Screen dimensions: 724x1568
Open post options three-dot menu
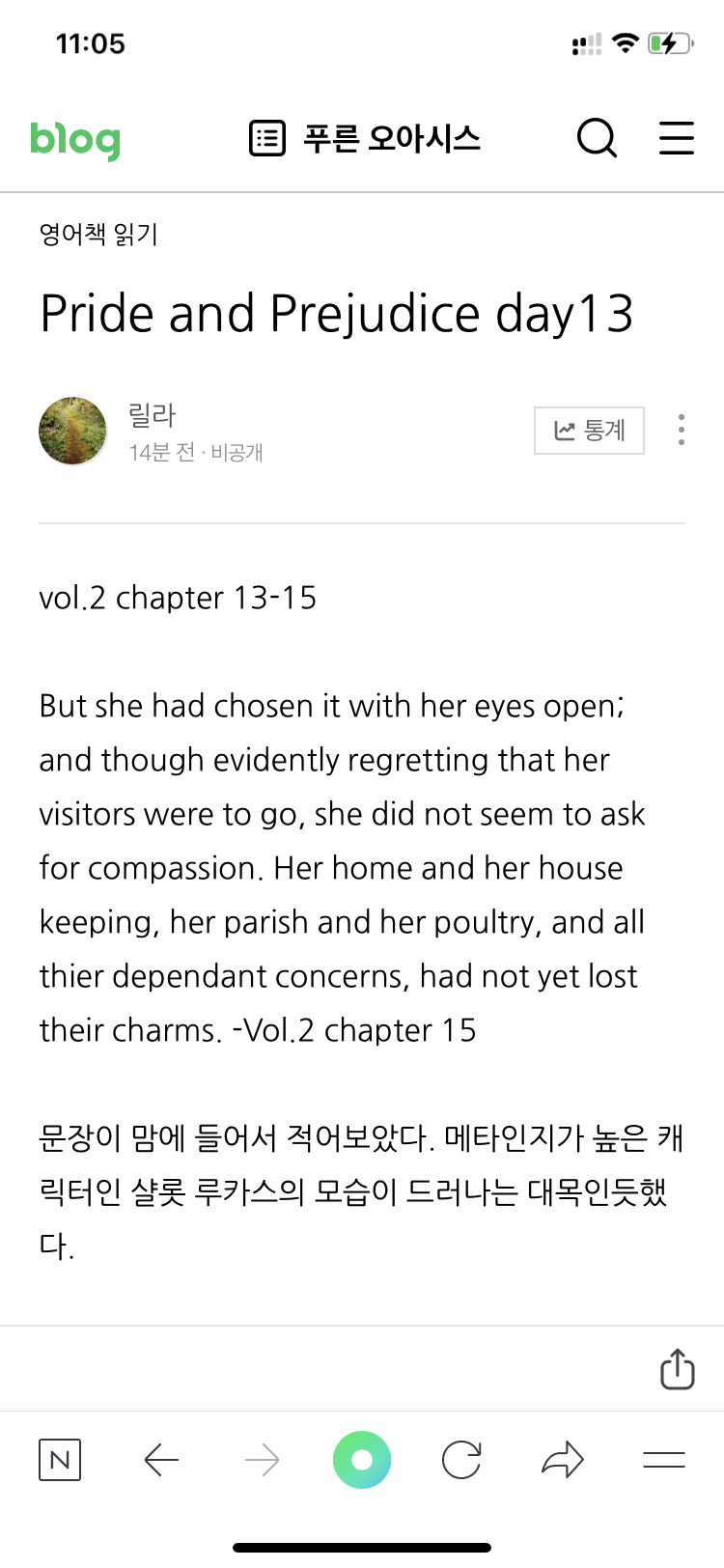click(x=682, y=430)
